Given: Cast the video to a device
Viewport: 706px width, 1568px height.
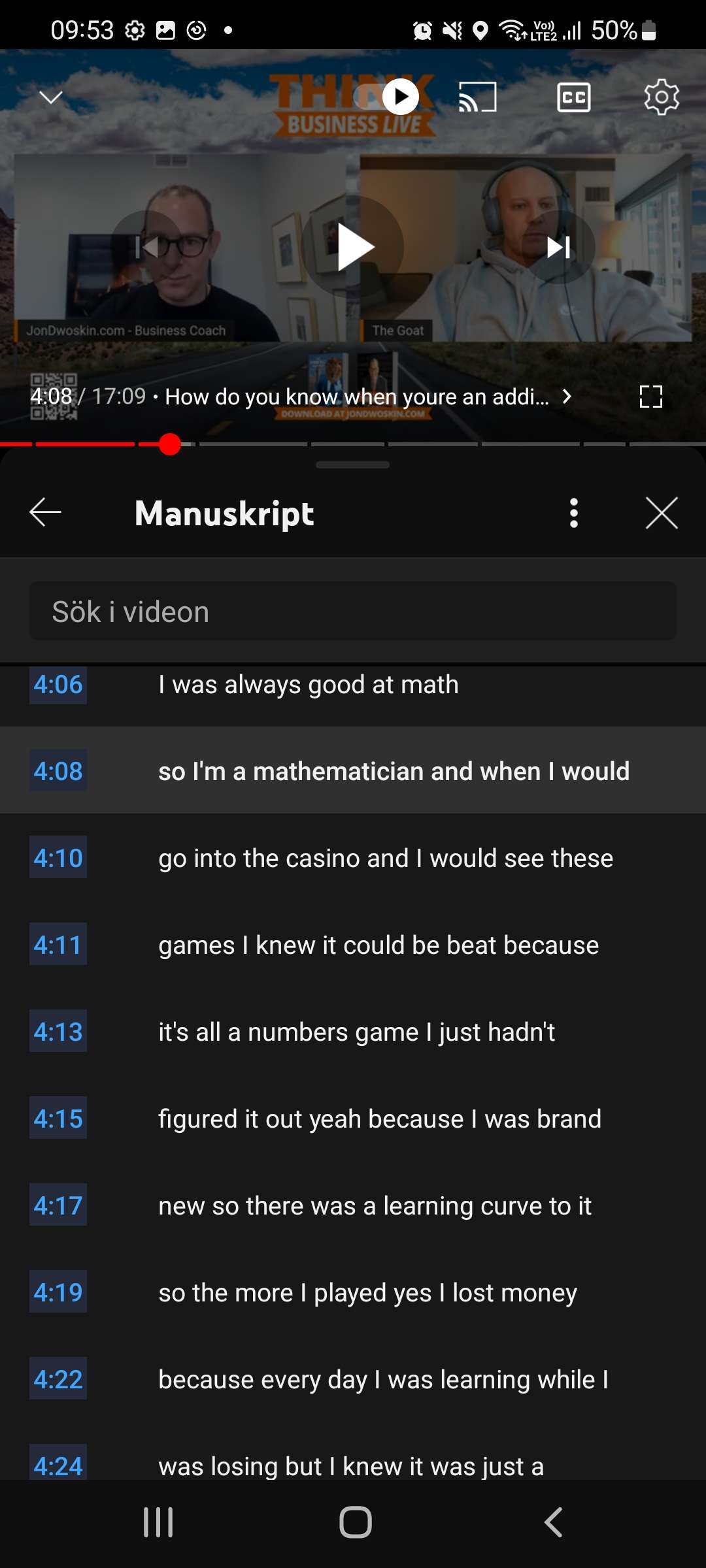Looking at the screenshot, I should click(477, 97).
